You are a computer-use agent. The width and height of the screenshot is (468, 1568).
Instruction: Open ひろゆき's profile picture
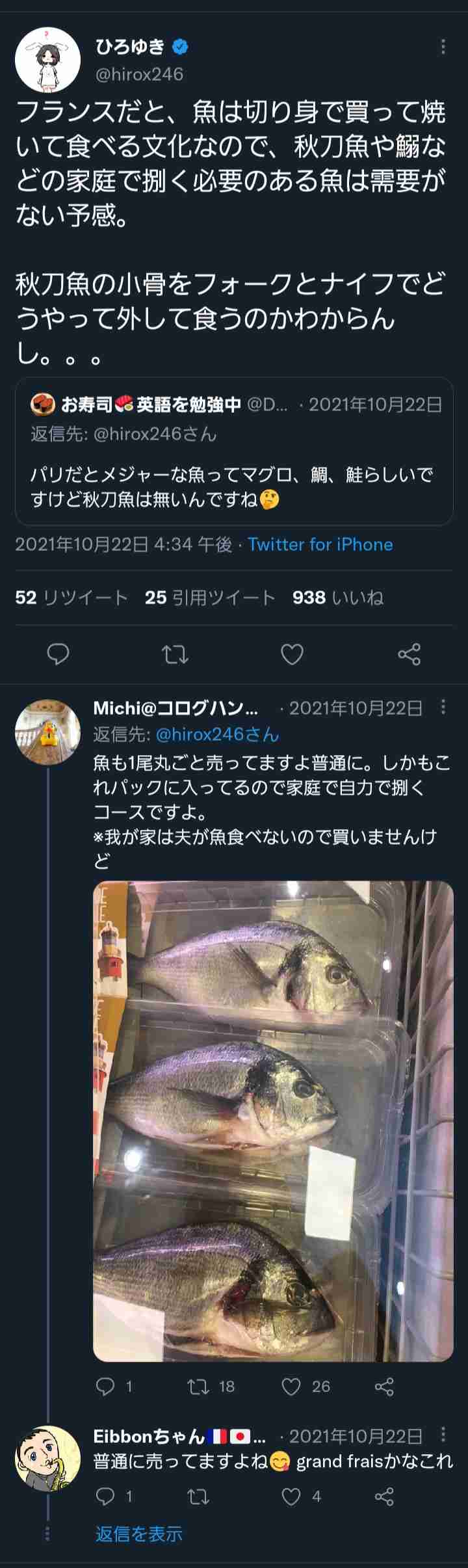(x=47, y=60)
